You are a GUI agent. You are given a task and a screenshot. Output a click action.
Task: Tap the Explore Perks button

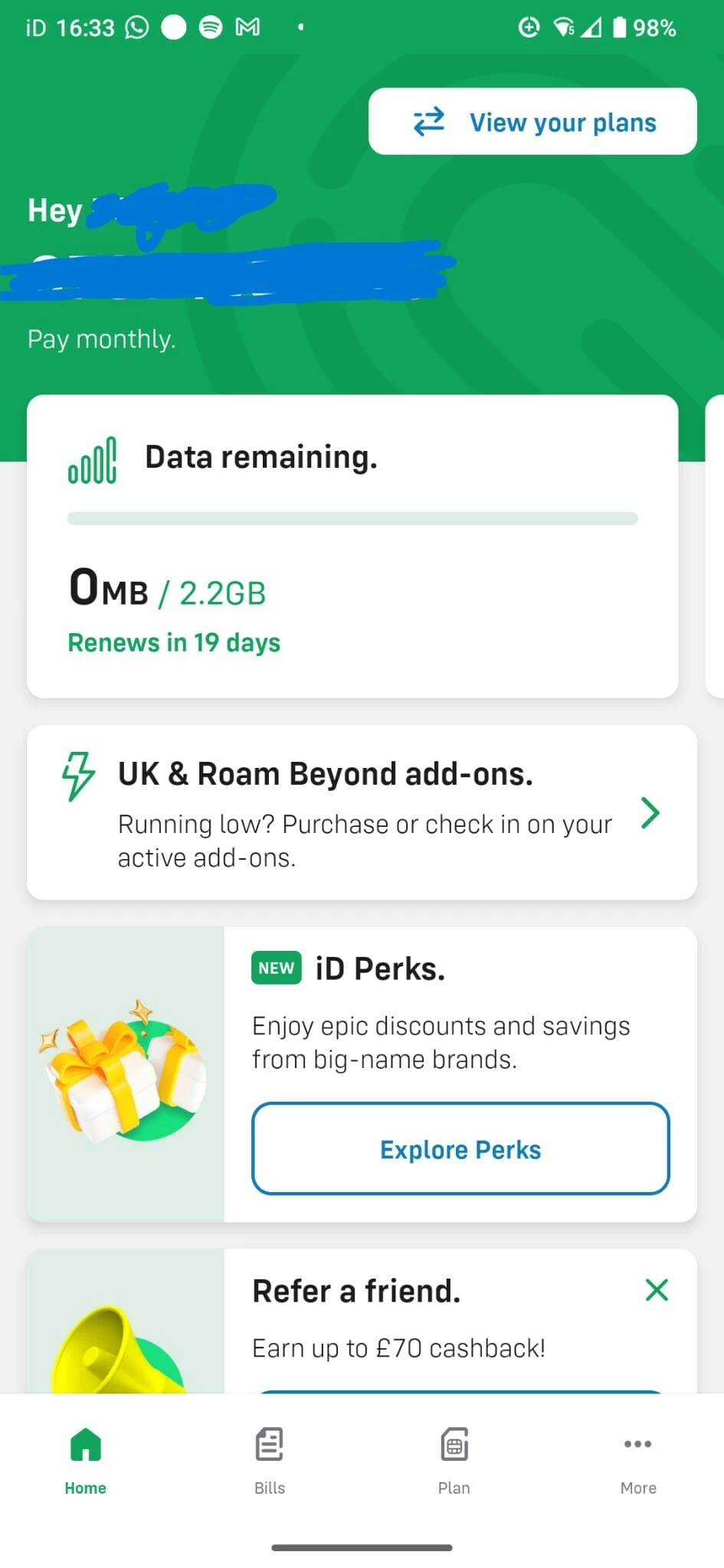coord(460,1148)
